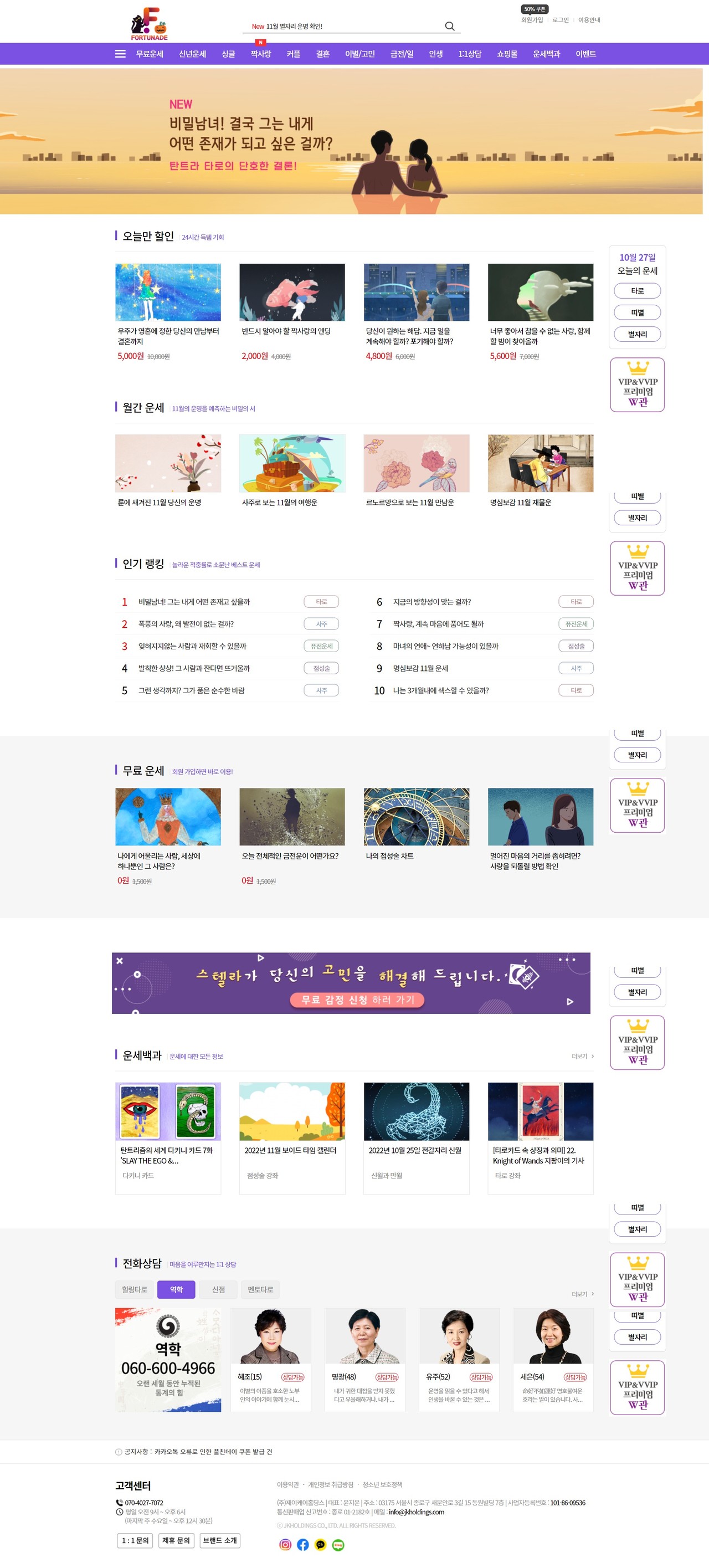This screenshot has width=709, height=1568.
Task: Tap the 1:1 문의 button
Action: (x=135, y=1540)
